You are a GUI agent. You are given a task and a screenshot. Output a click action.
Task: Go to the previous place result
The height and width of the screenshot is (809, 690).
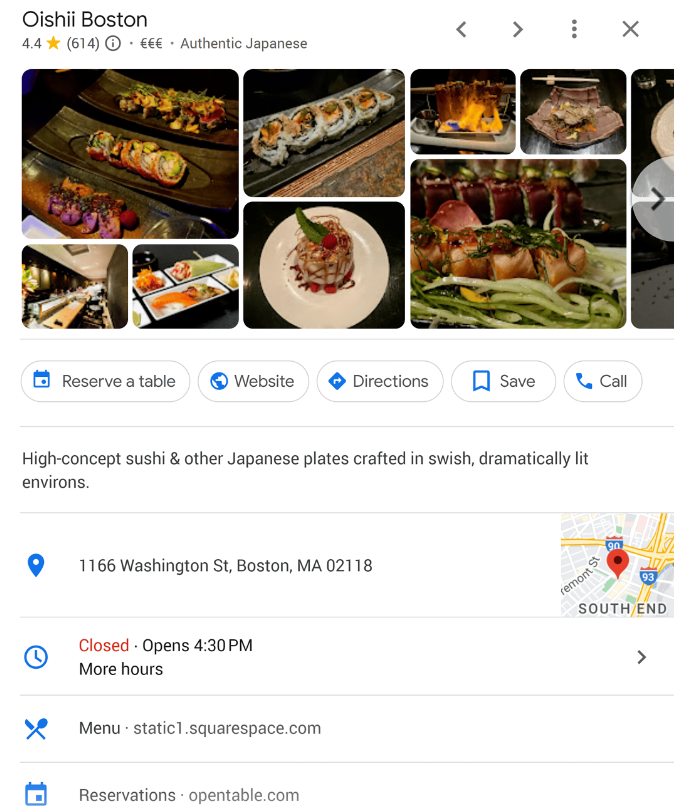click(461, 29)
